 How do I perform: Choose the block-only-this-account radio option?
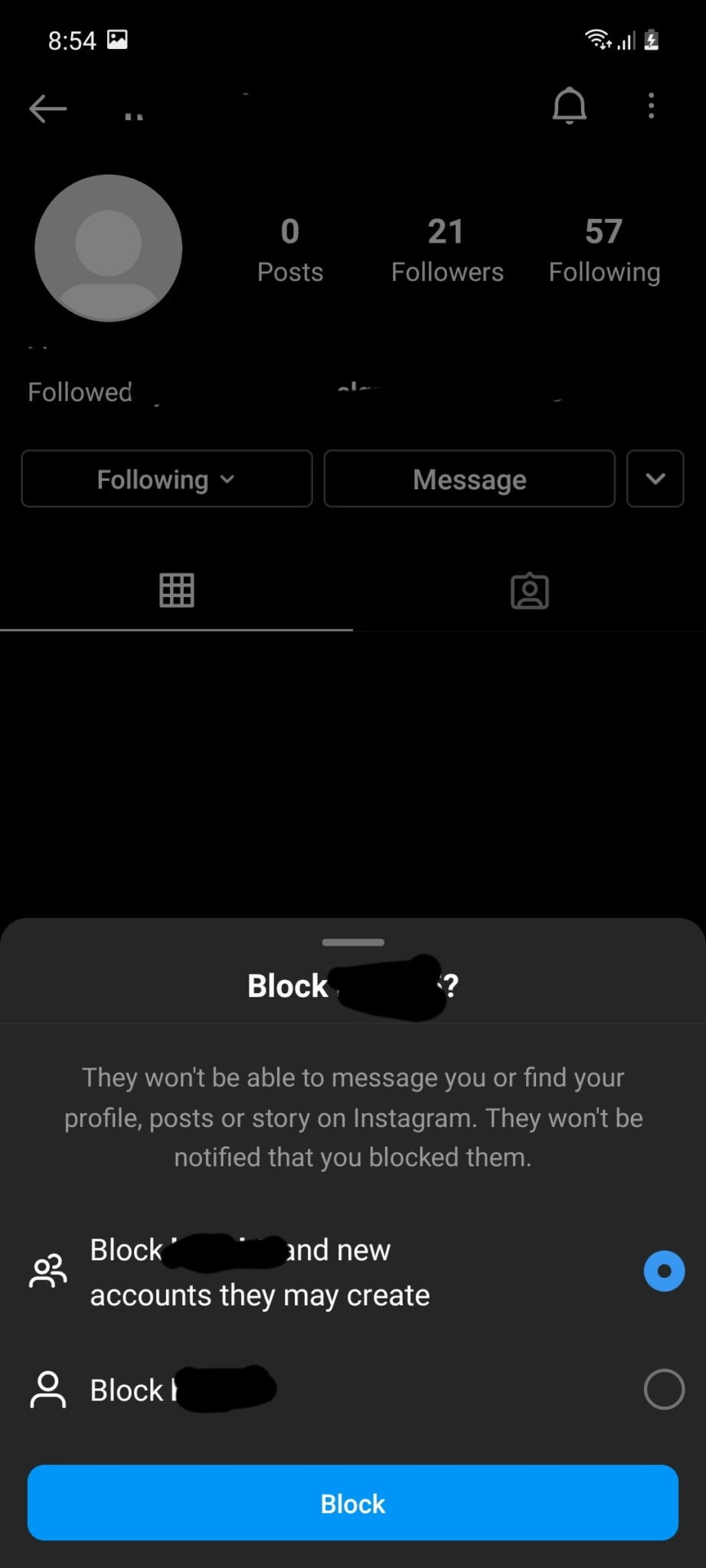(664, 1389)
